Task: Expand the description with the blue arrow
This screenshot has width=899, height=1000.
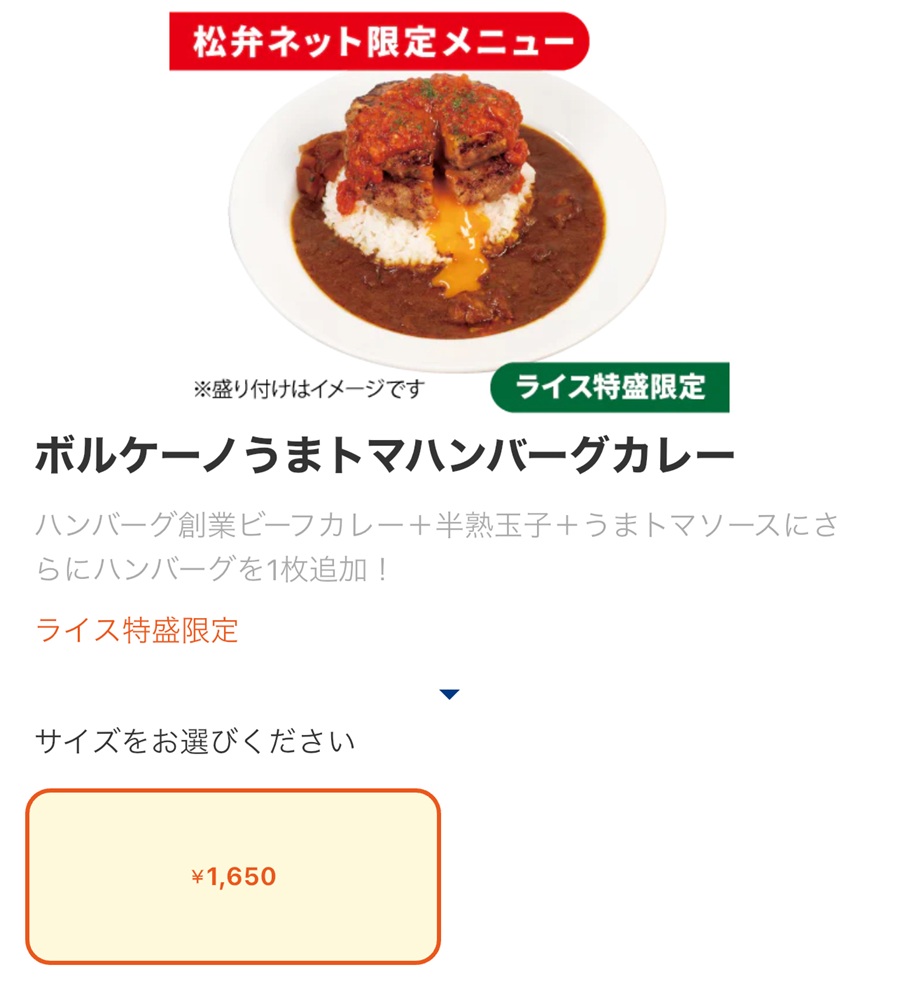Action: (449, 693)
